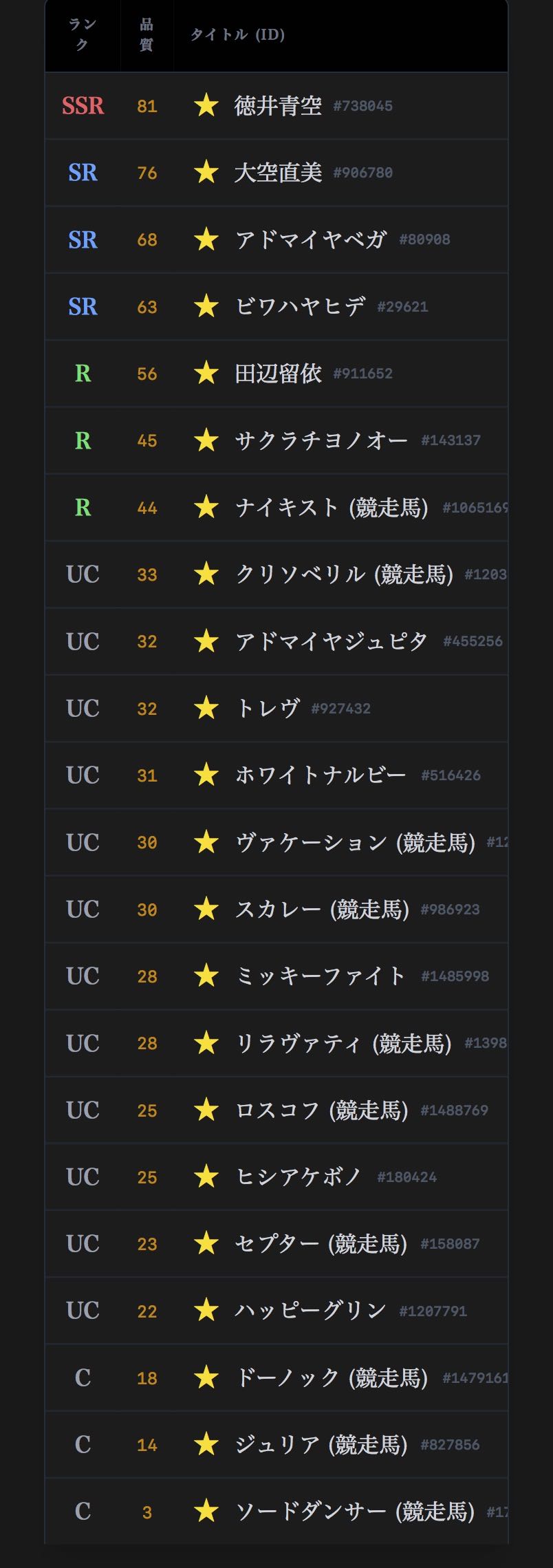Tap the star next to 田辺留依
This screenshot has height=1568, width=553.
[206, 374]
